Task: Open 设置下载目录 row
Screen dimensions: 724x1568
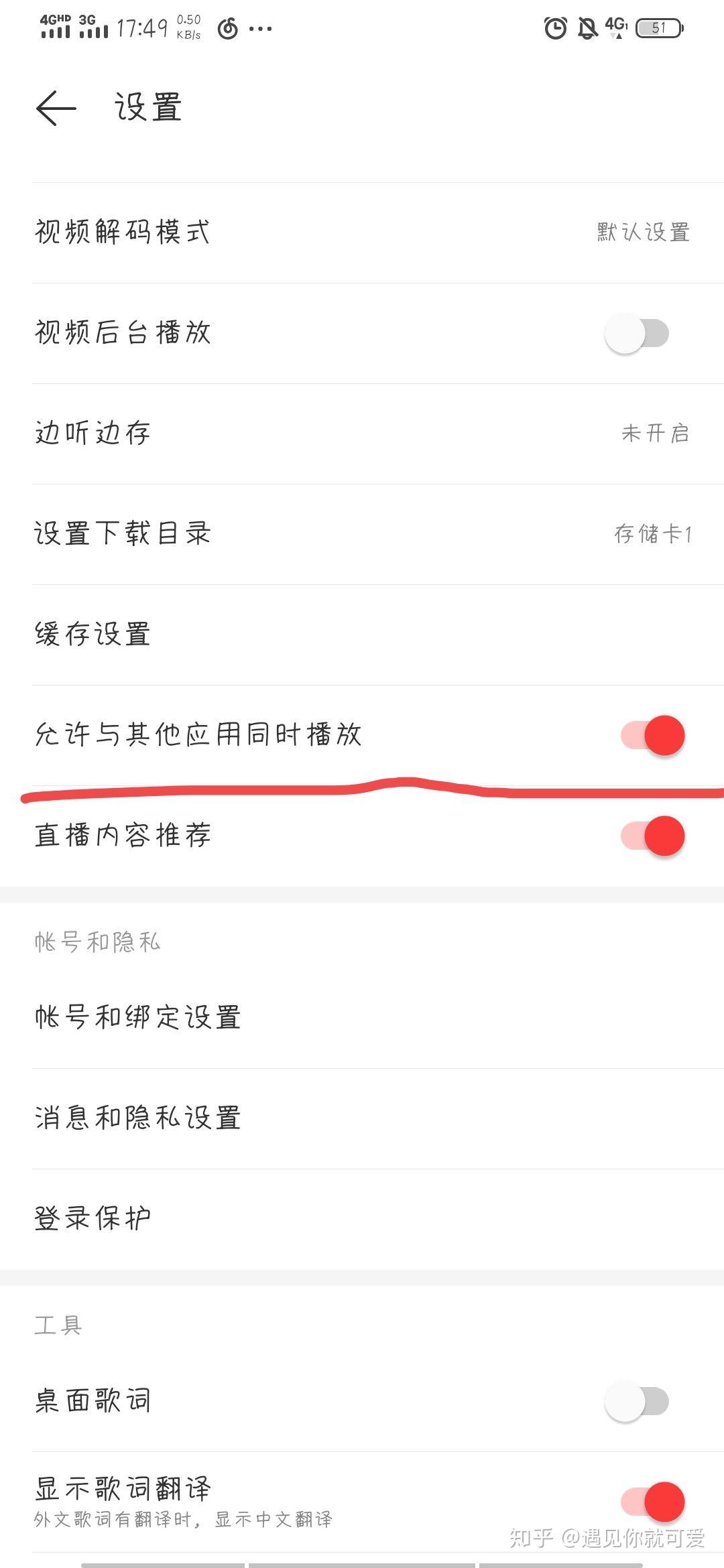Action: tap(362, 534)
